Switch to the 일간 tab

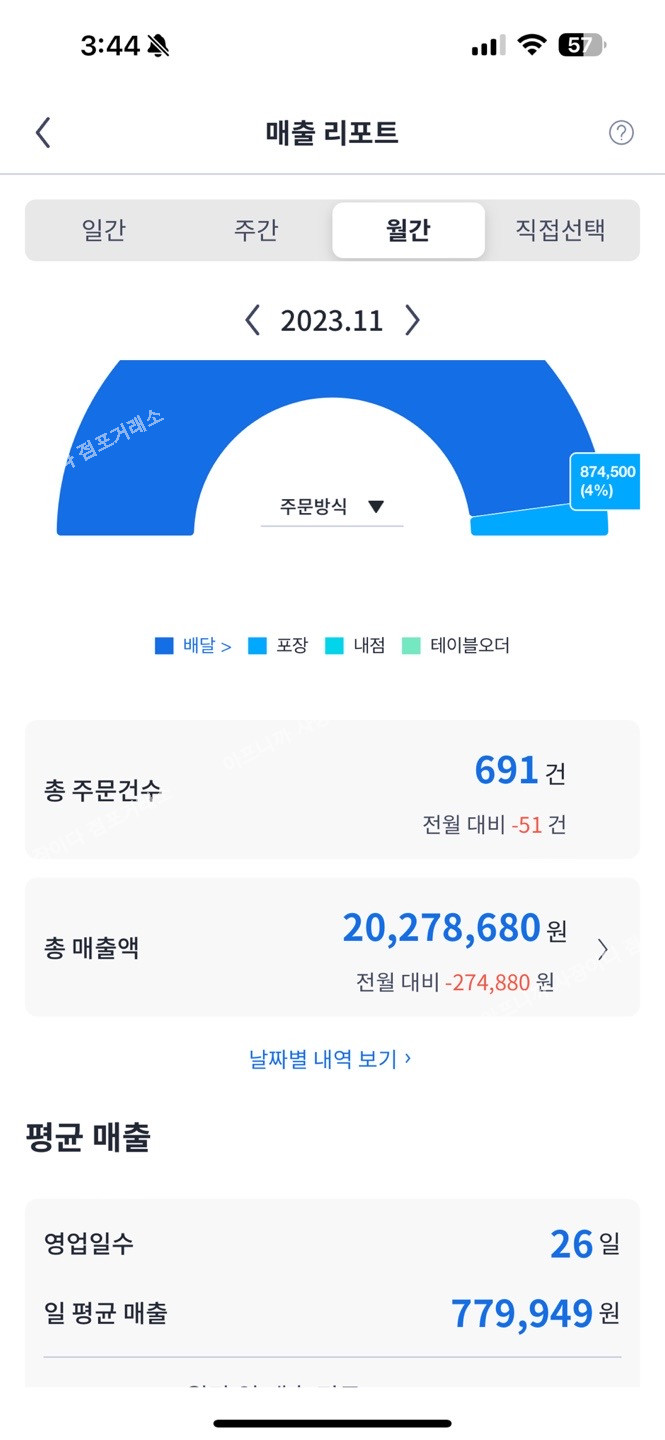pyautogui.click(x=104, y=230)
